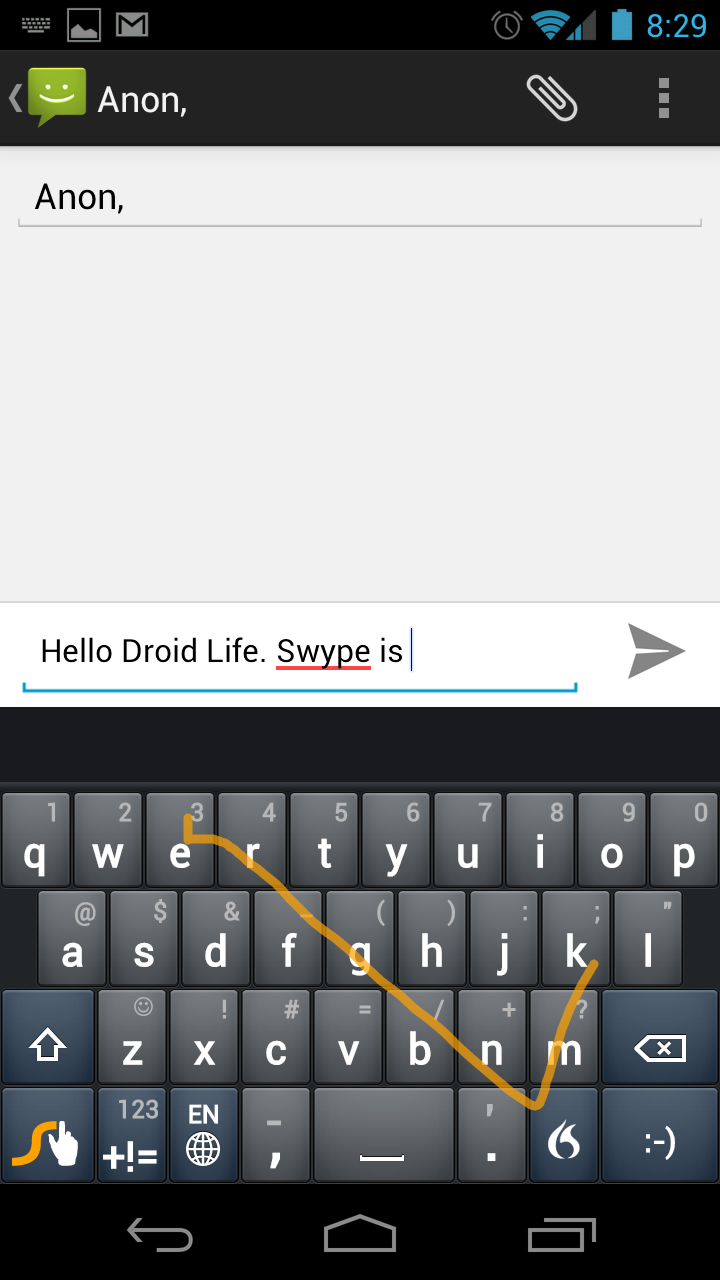This screenshot has height=1280, width=720.
Task: Insert the :-) smiley
Action: pos(659,1136)
